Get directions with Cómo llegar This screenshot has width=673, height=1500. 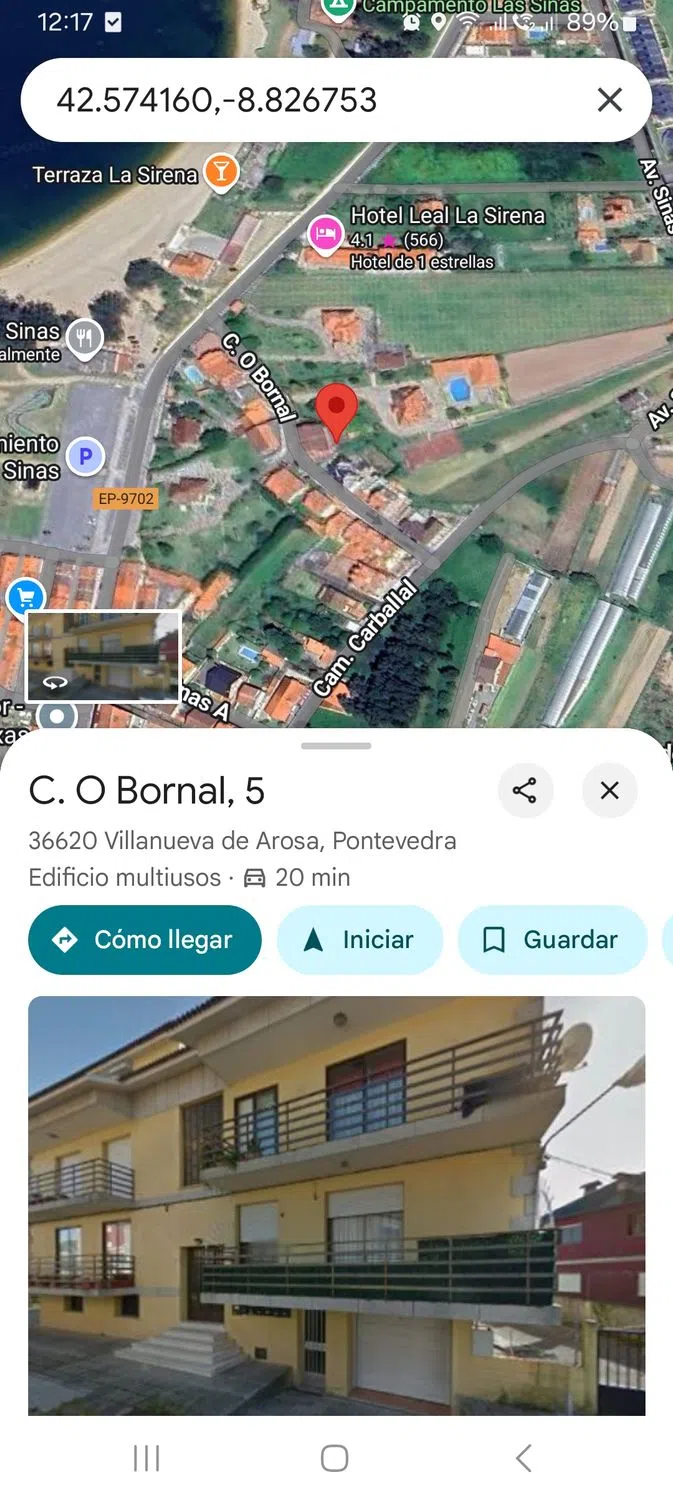point(145,940)
